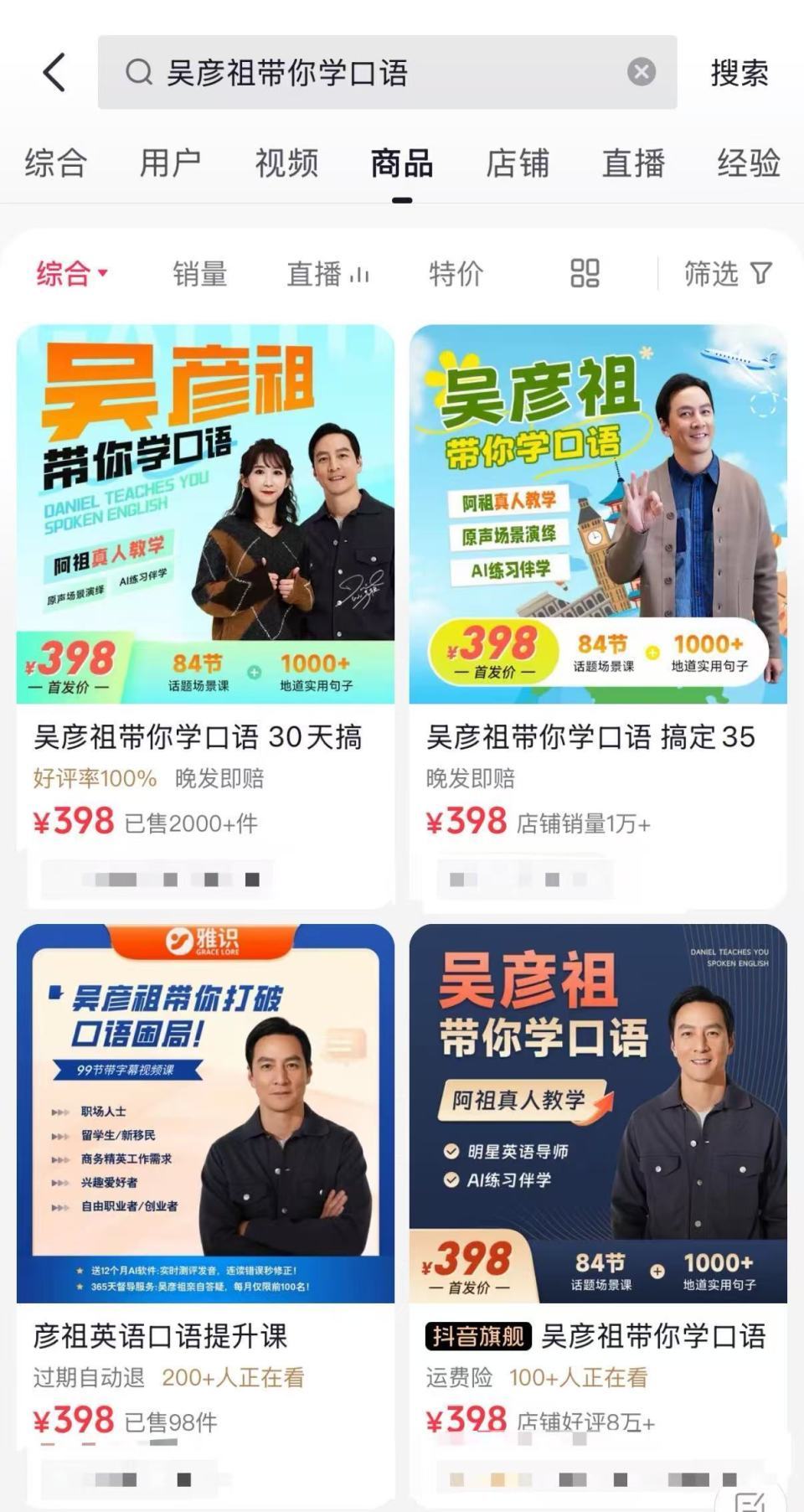
Task: Switch to the 用户 tab
Action: tap(170, 163)
